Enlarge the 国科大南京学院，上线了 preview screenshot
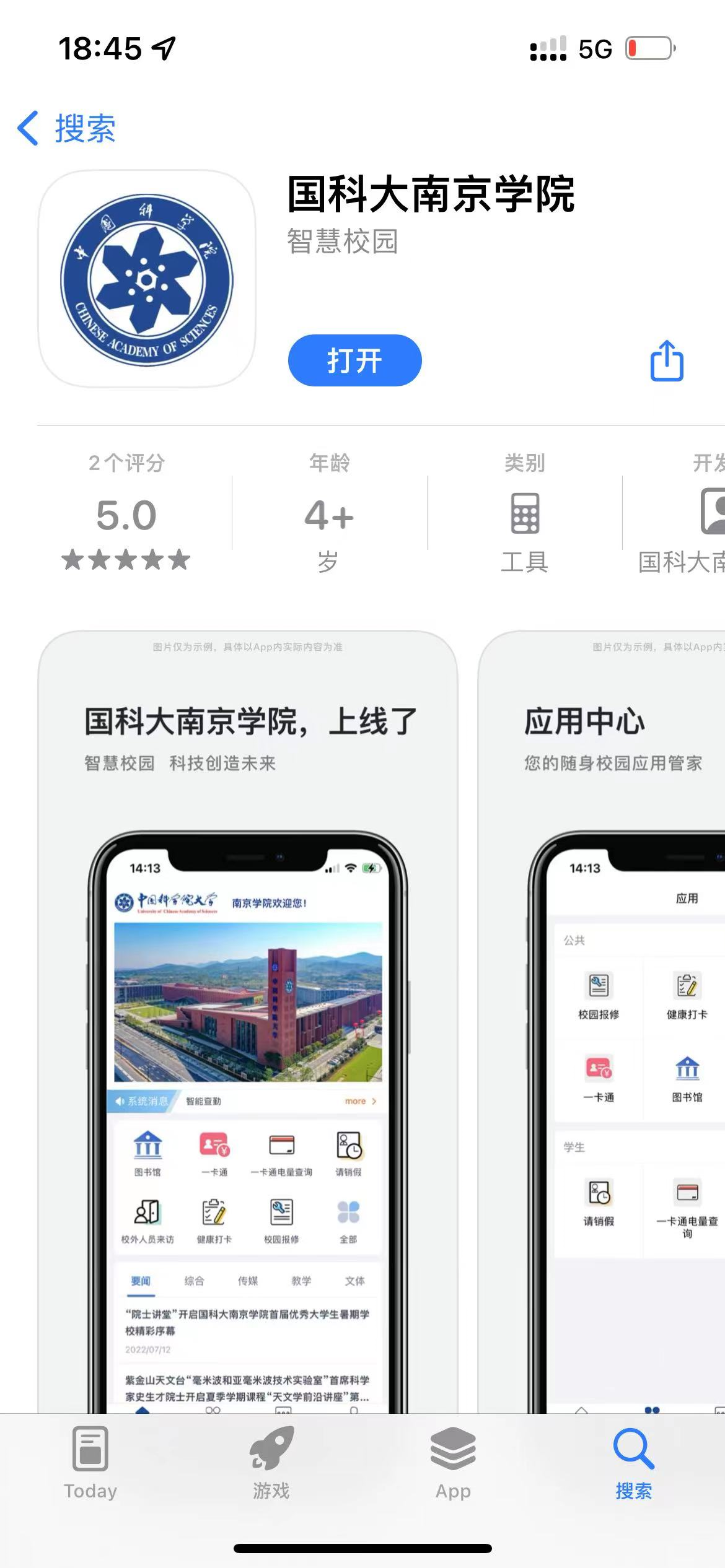725x1568 pixels. (248, 1022)
